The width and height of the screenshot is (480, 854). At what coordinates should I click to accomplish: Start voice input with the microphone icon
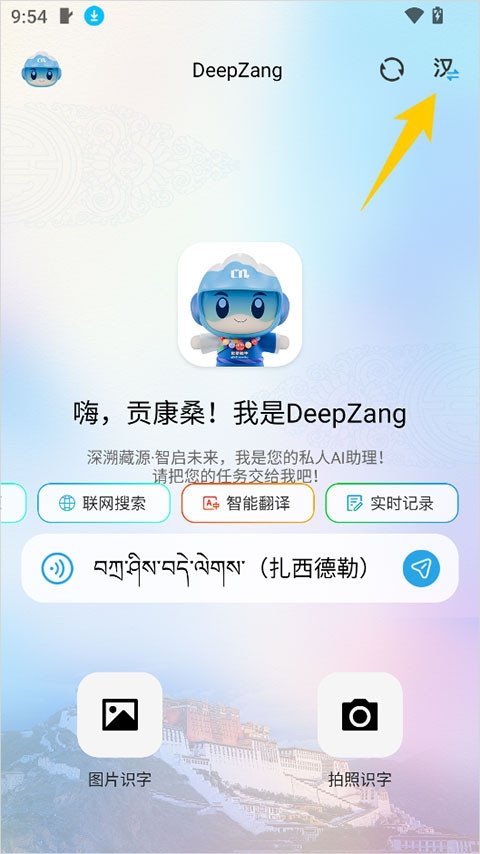tap(57, 569)
